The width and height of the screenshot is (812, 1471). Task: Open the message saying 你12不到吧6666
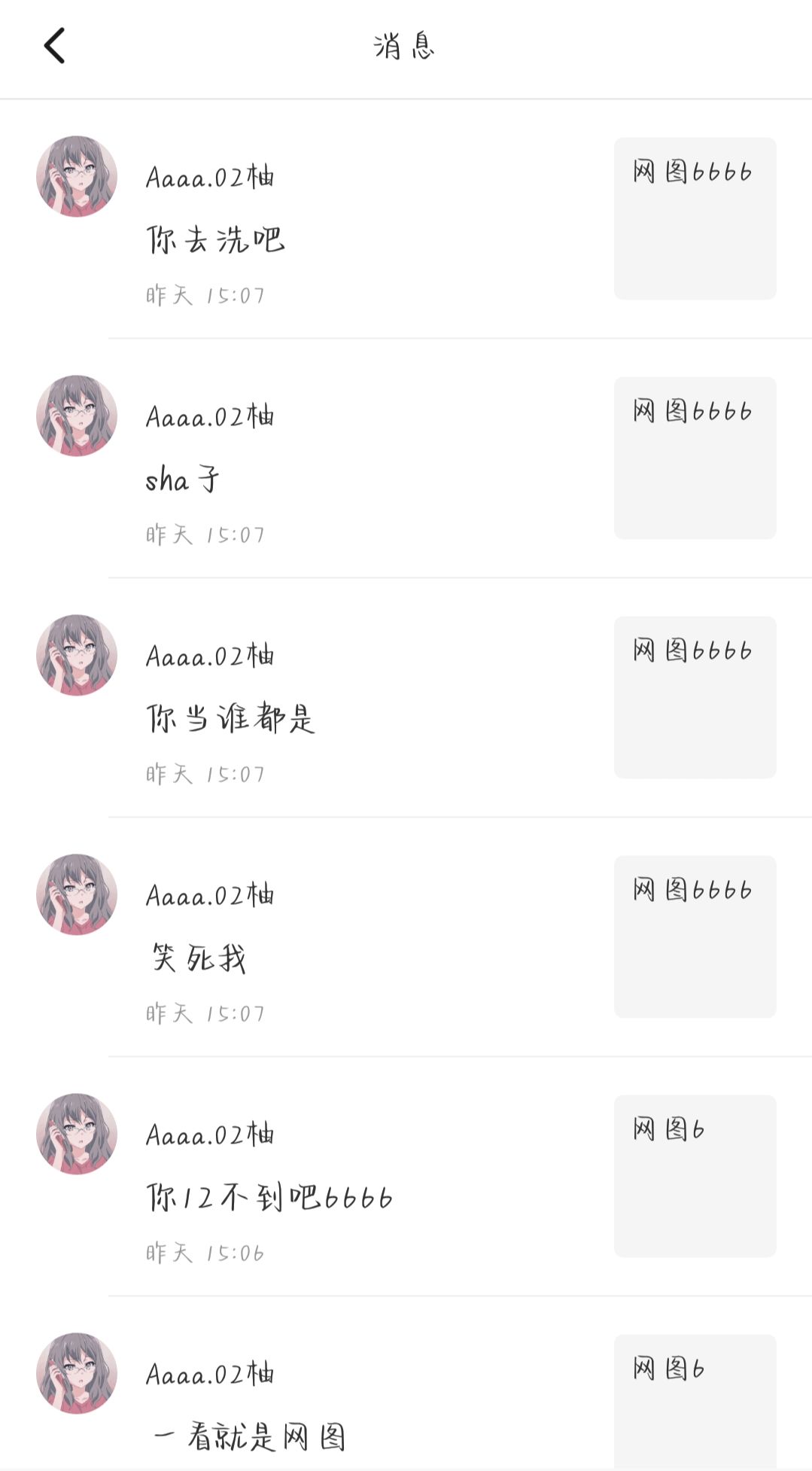coord(269,1198)
